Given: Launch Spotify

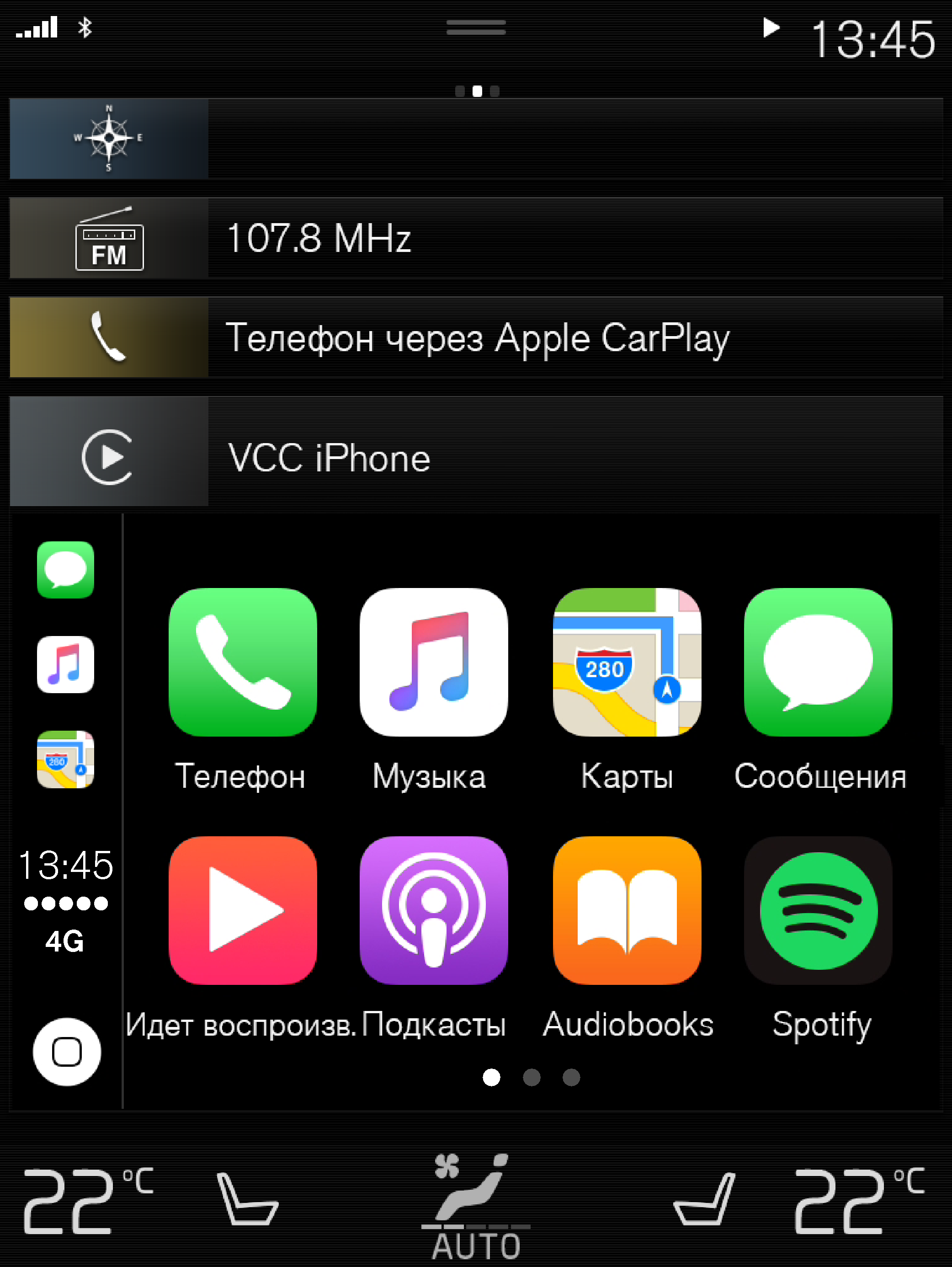Looking at the screenshot, I should (x=818, y=911).
